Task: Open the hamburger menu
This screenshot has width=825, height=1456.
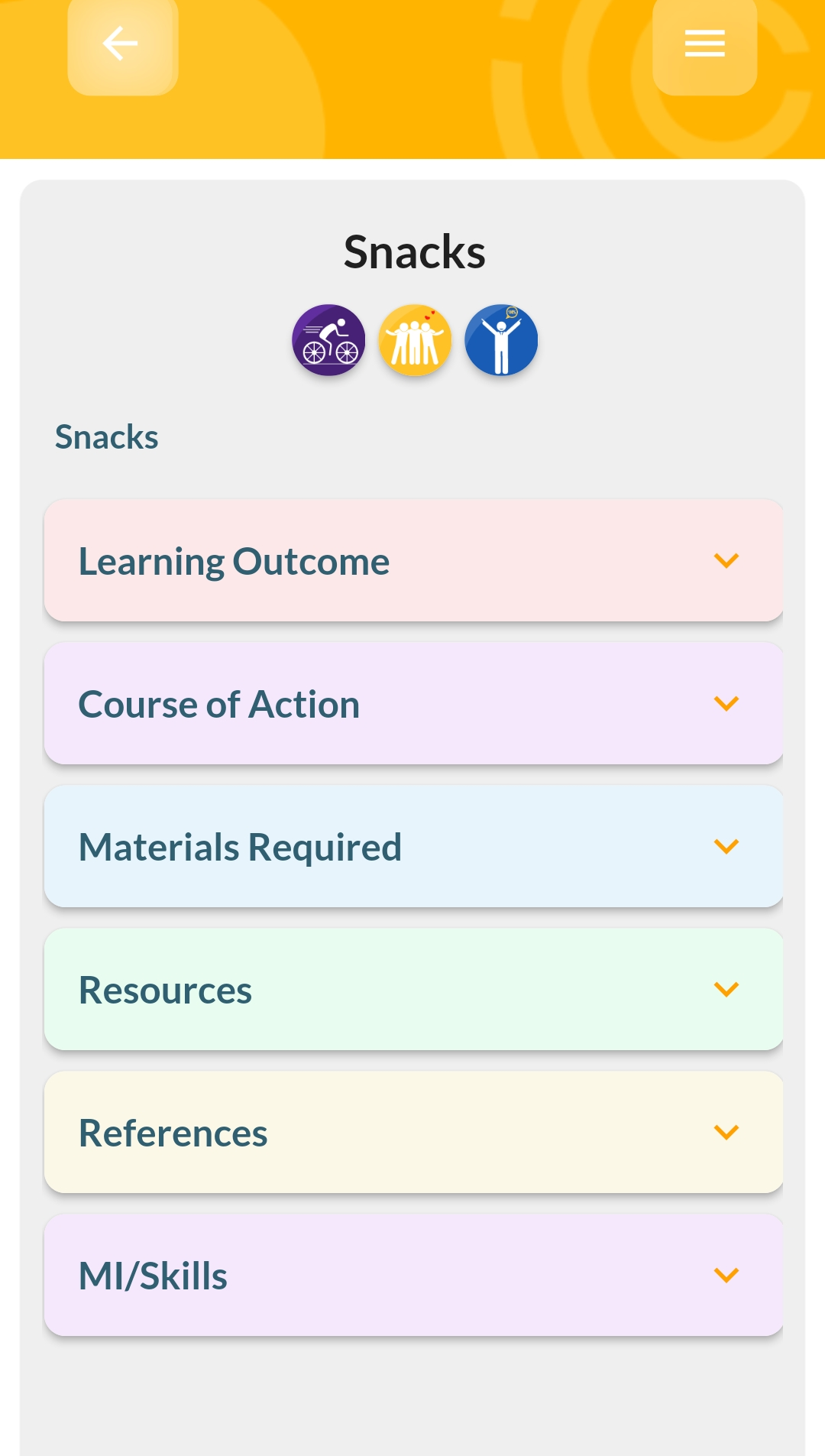Action: pyautogui.click(x=704, y=44)
